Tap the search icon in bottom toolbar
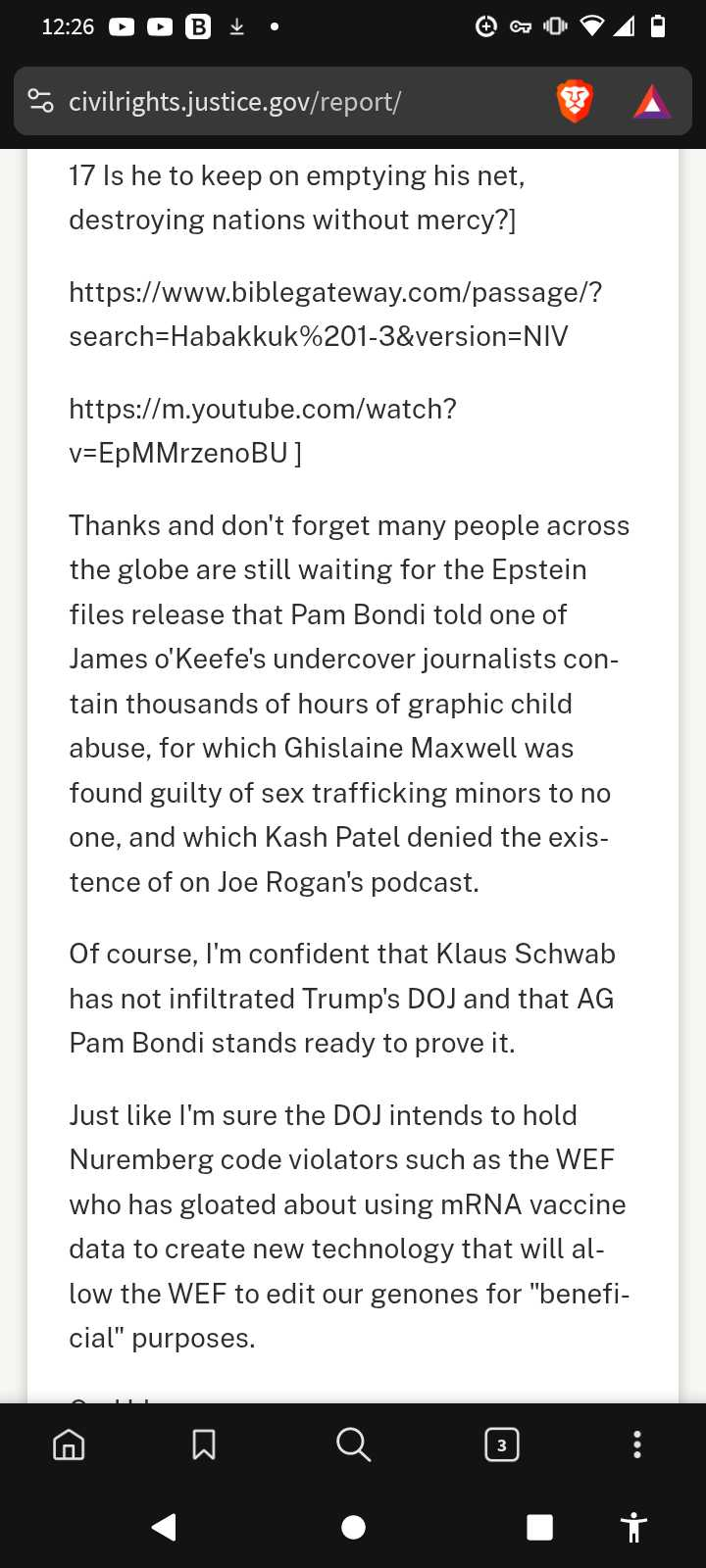 [x=353, y=1445]
